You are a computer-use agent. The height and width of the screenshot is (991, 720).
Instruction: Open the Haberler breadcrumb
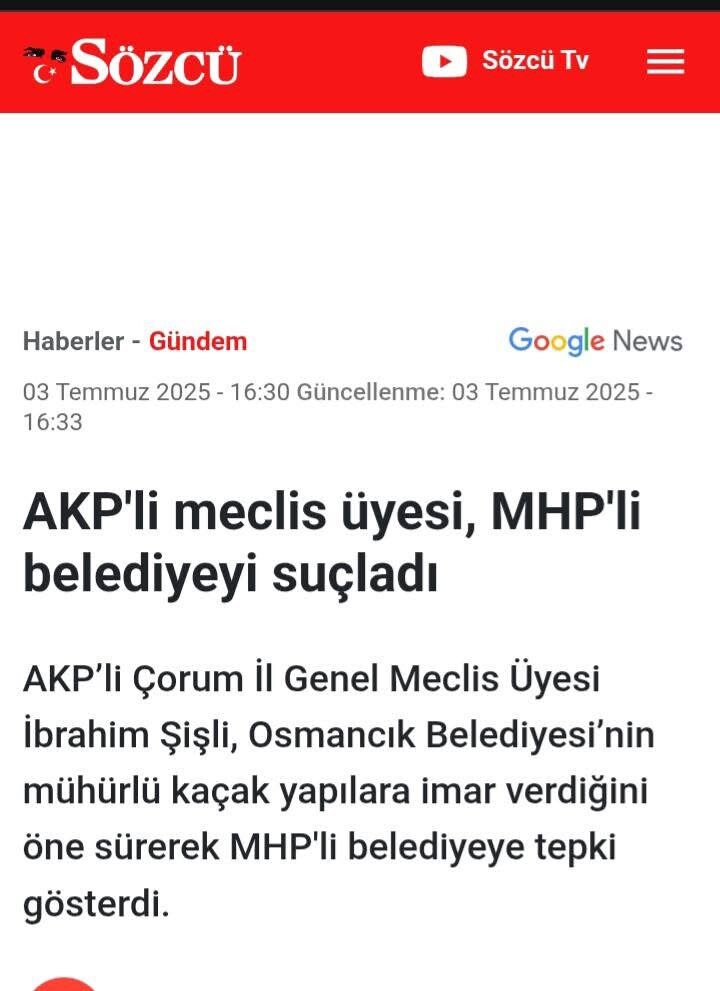pyautogui.click(x=73, y=342)
